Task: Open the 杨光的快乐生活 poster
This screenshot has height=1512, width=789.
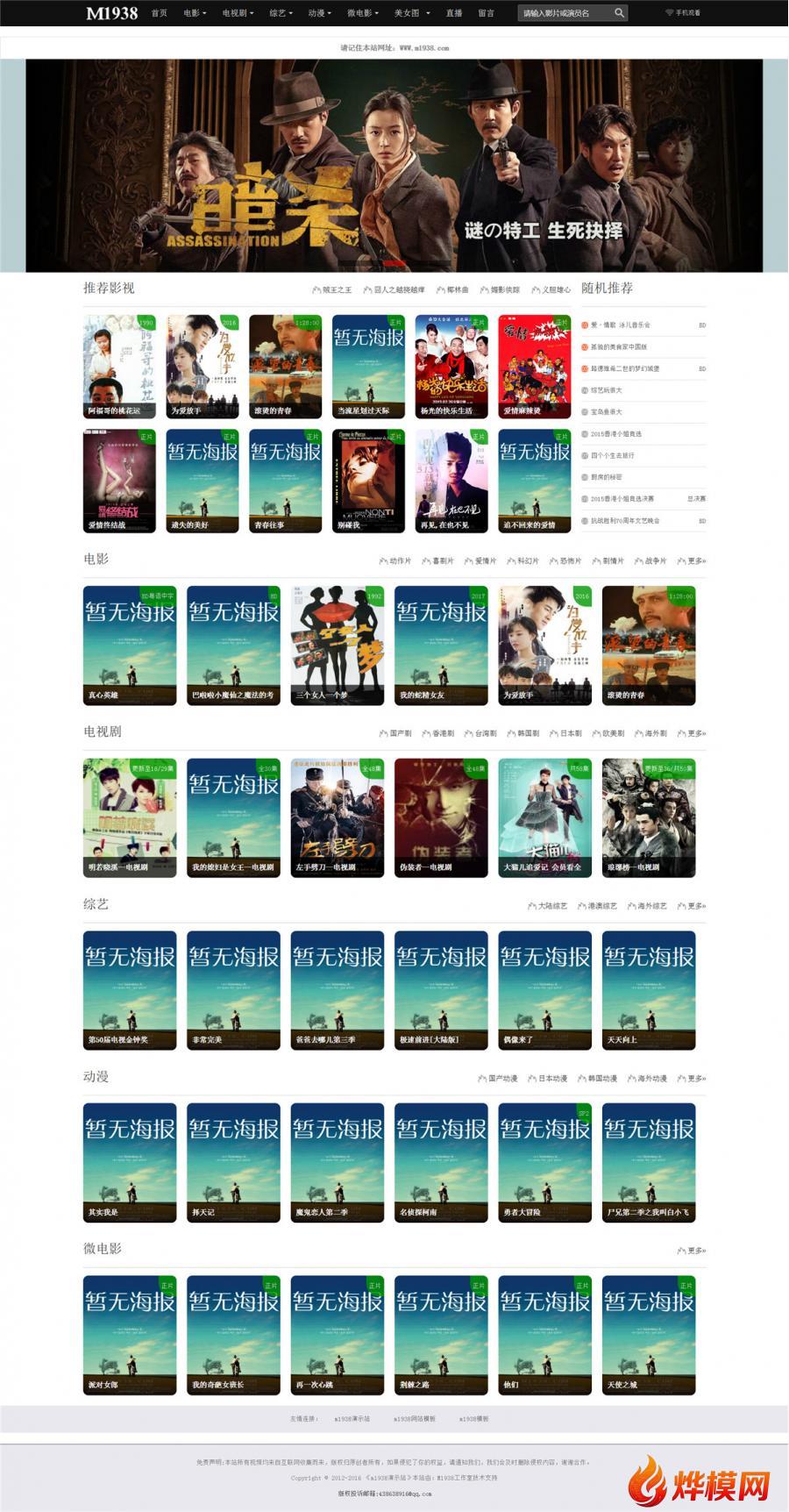Action: click(x=451, y=367)
